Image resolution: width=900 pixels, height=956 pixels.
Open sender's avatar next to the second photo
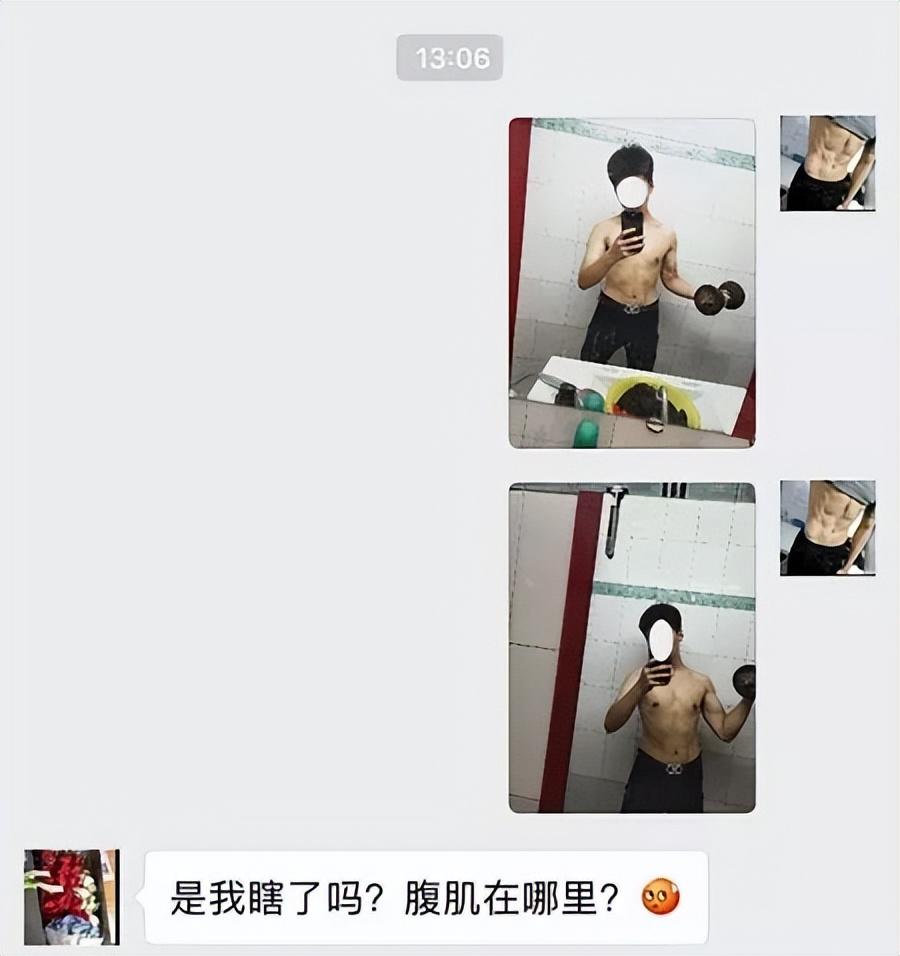coord(827,527)
